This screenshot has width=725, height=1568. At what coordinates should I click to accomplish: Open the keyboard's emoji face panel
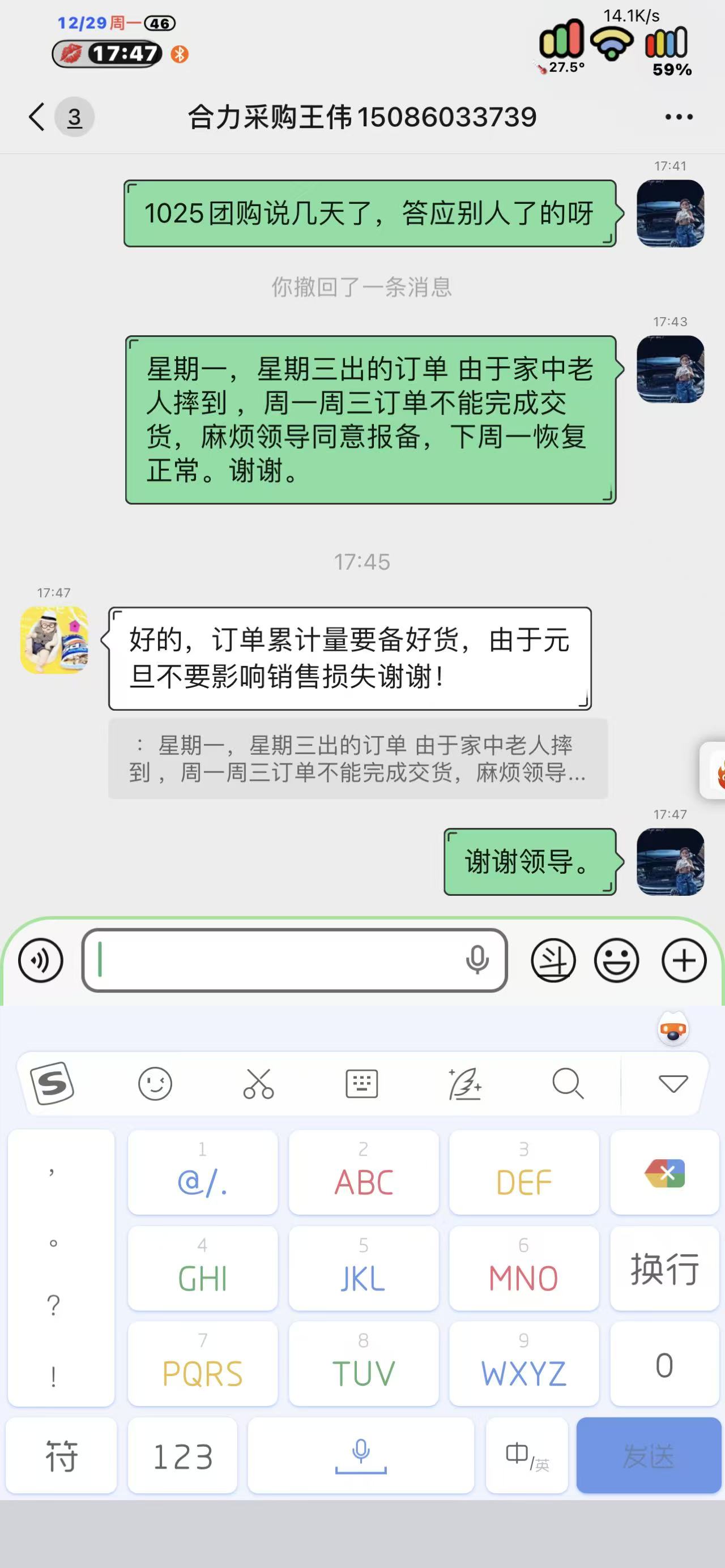coord(155,1083)
